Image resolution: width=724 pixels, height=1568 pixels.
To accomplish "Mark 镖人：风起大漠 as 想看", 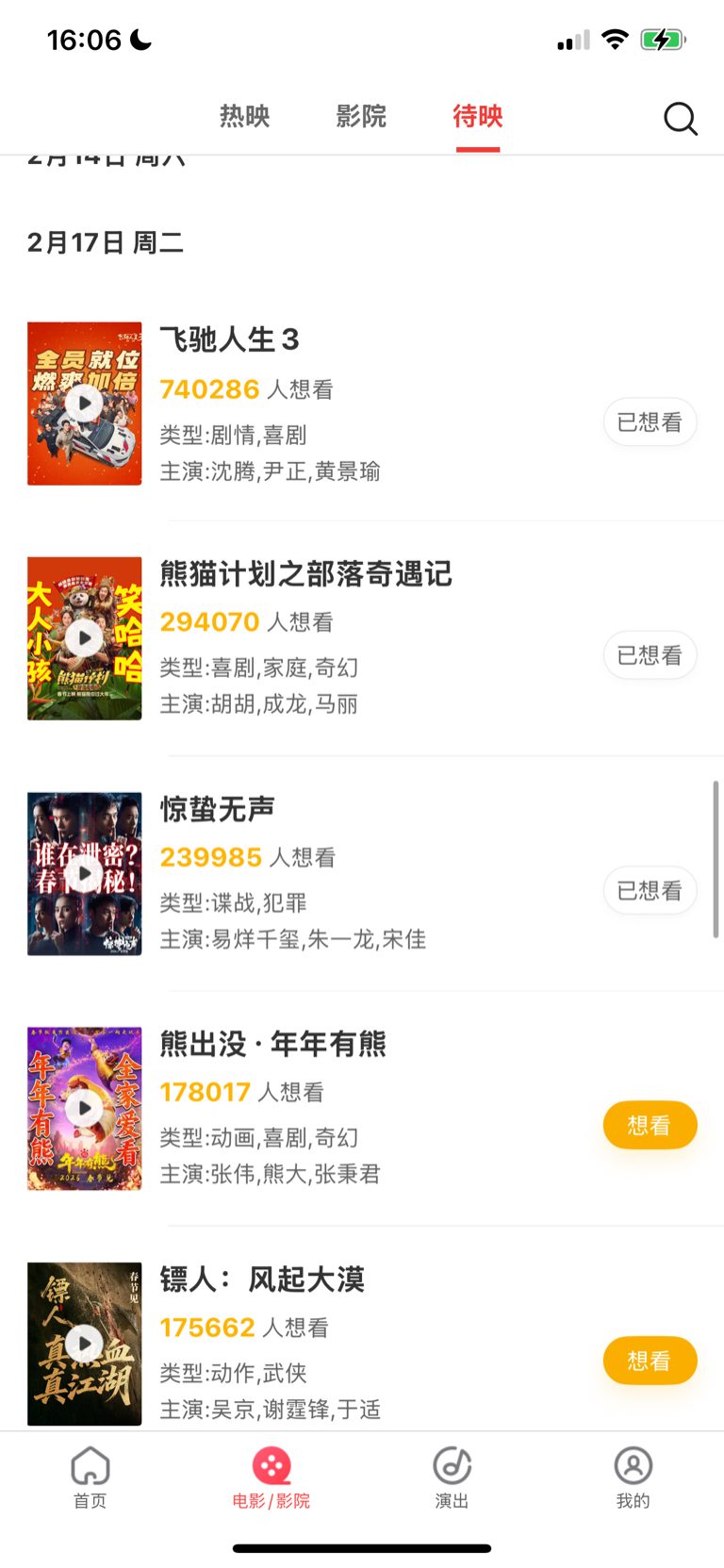I will (x=650, y=1361).
